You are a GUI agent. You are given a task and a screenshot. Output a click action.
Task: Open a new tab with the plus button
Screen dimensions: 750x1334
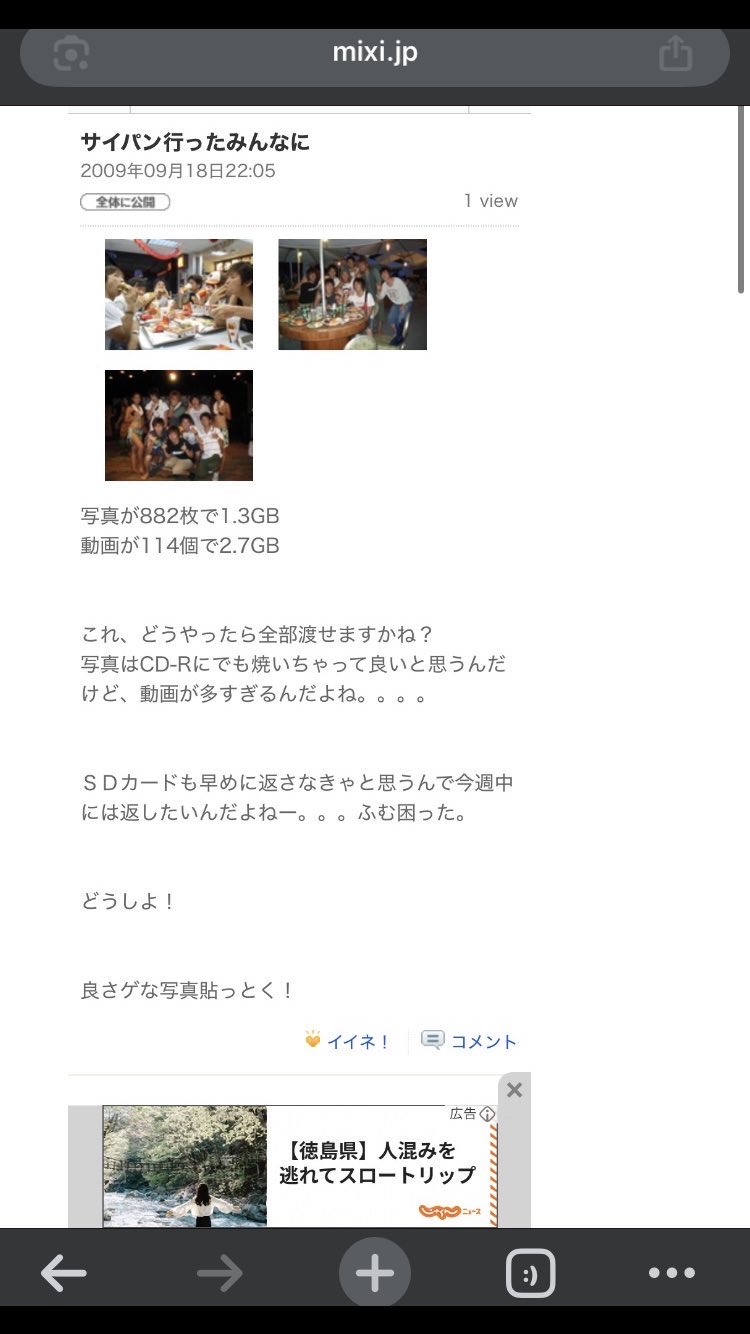pos(375,1273)
